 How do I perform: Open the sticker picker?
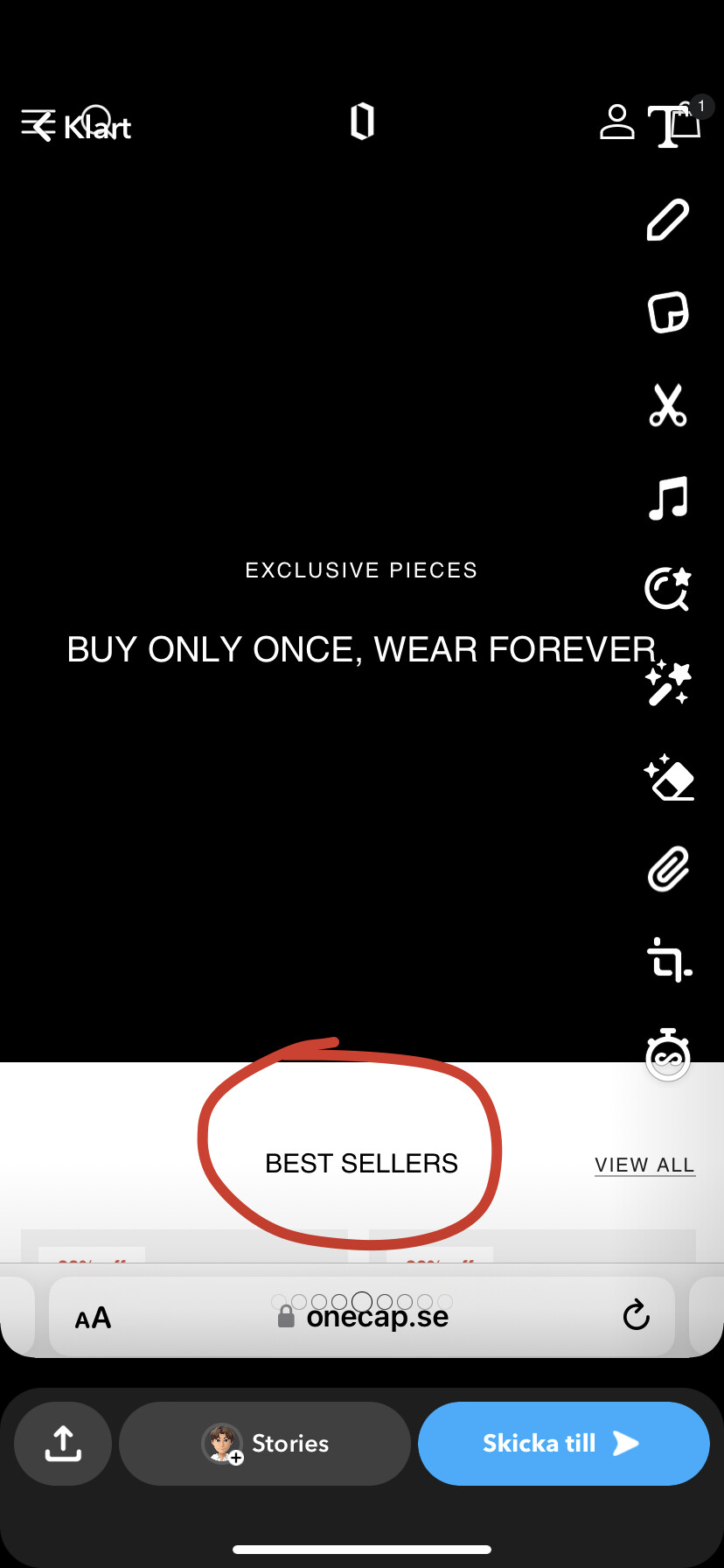(x=668, y=312)
